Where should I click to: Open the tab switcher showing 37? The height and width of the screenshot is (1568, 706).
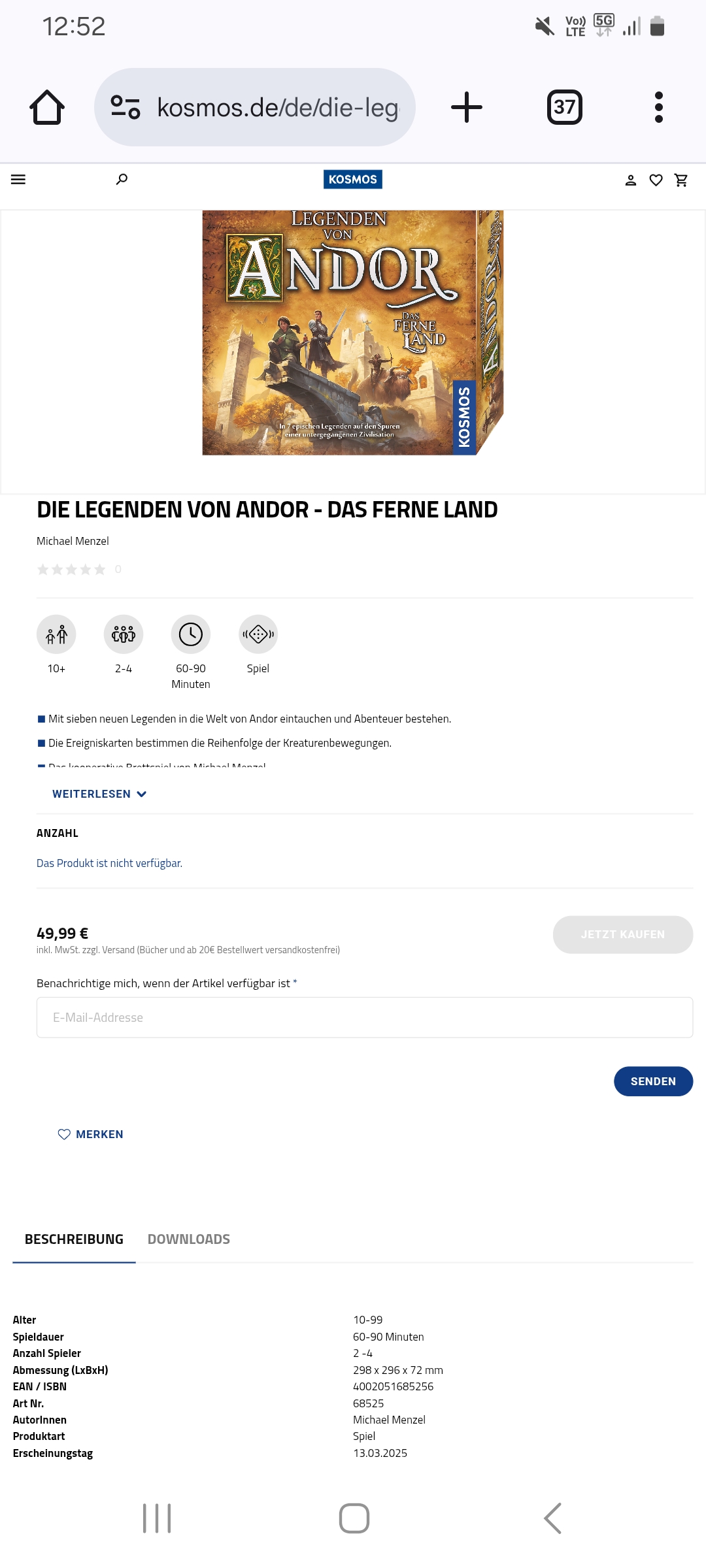pos(564,107)
